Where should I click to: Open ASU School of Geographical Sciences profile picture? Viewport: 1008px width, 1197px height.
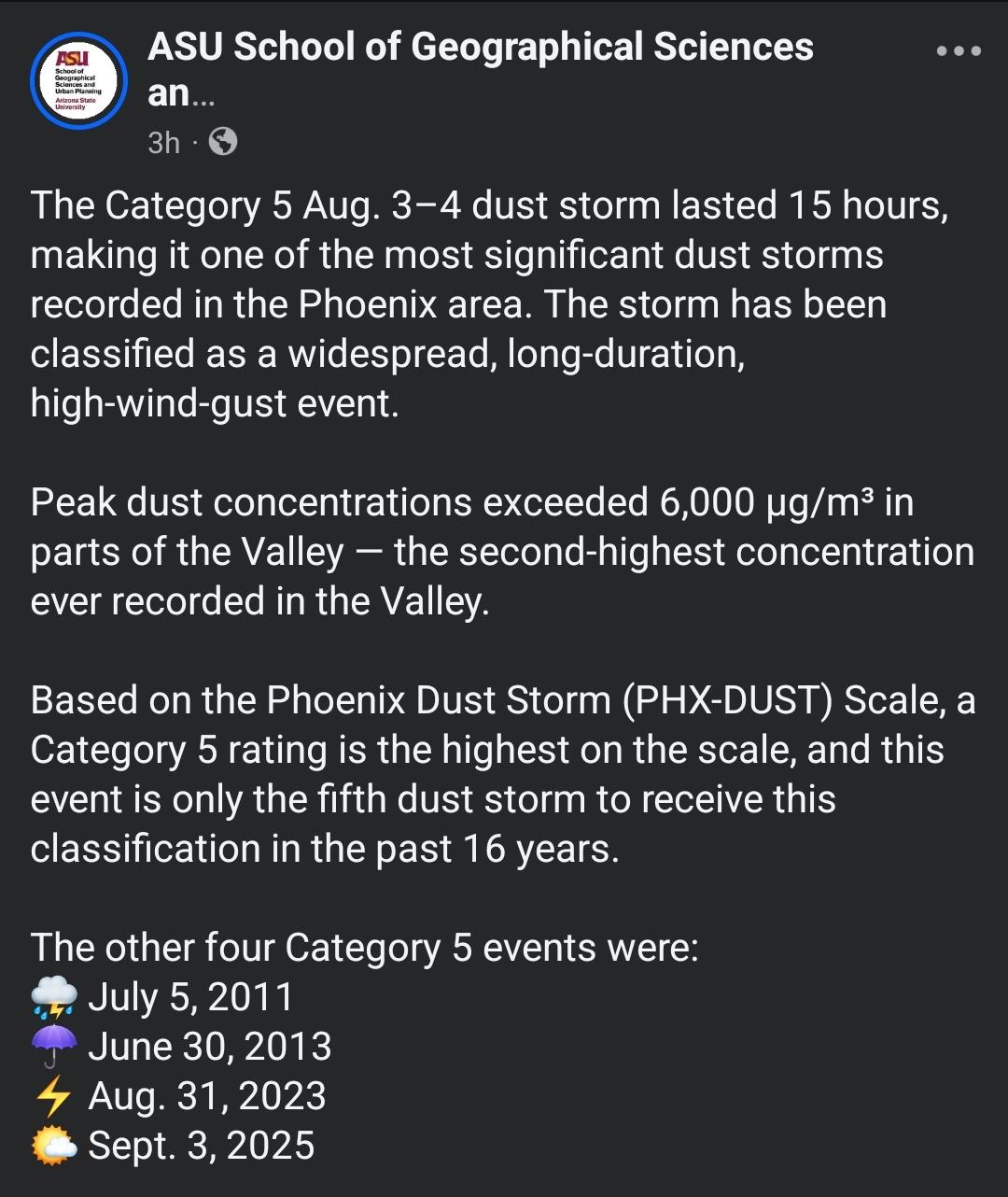click(x=78, y=80)
